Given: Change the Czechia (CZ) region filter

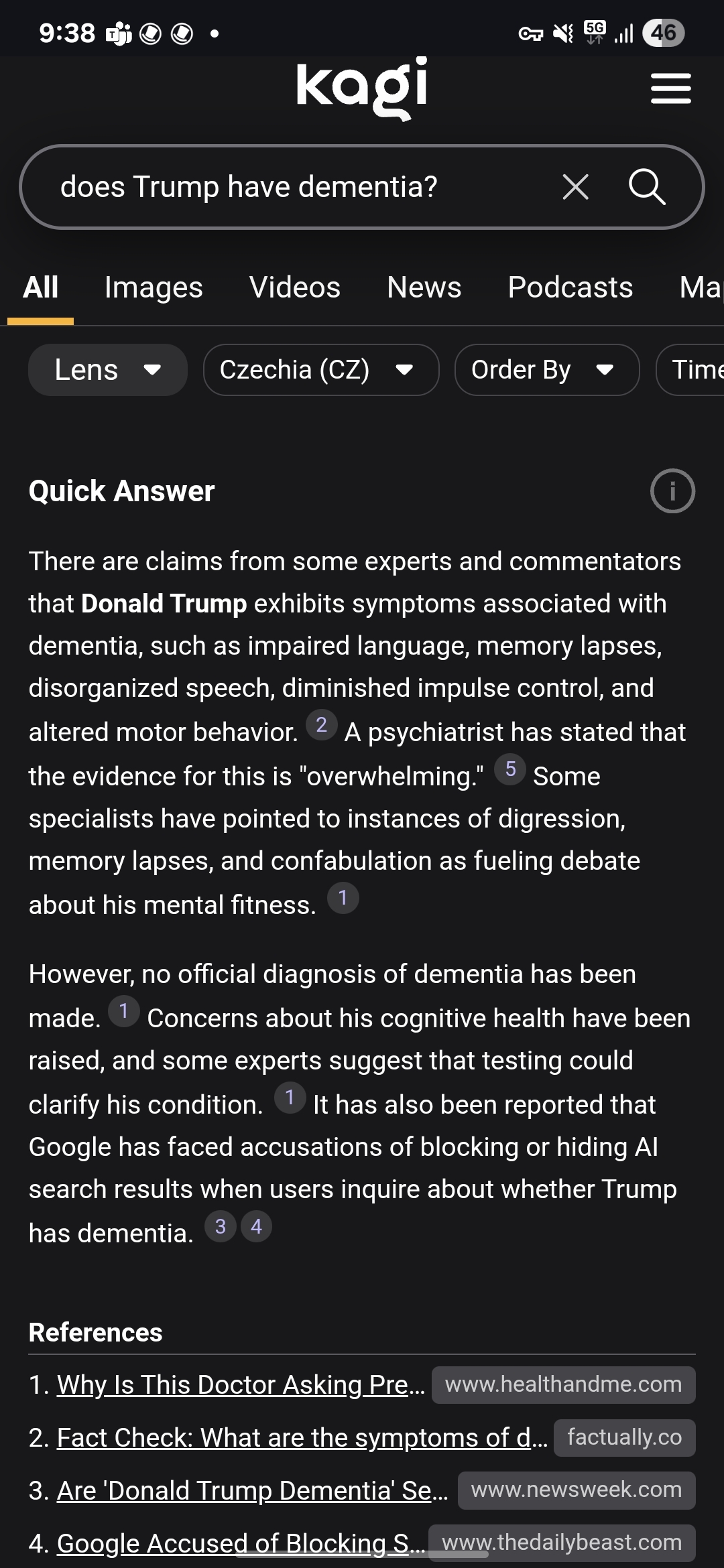Looking at the screenshot, I should pyautogui.click(x=320, y=370).
